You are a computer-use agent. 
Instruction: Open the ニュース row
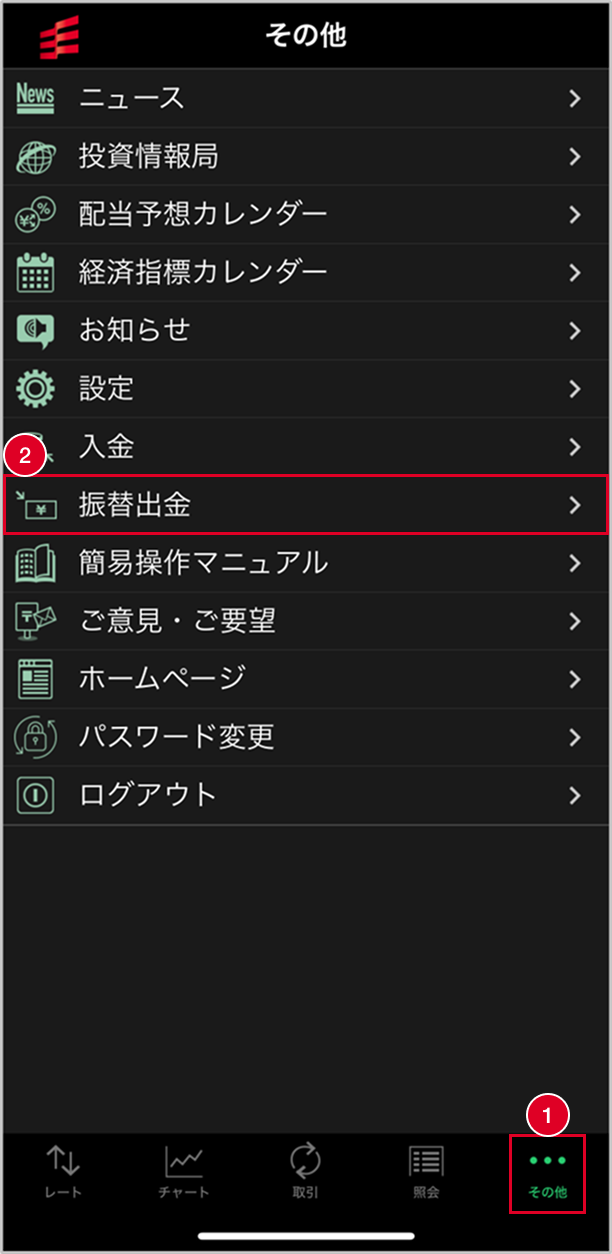point(306,98)
